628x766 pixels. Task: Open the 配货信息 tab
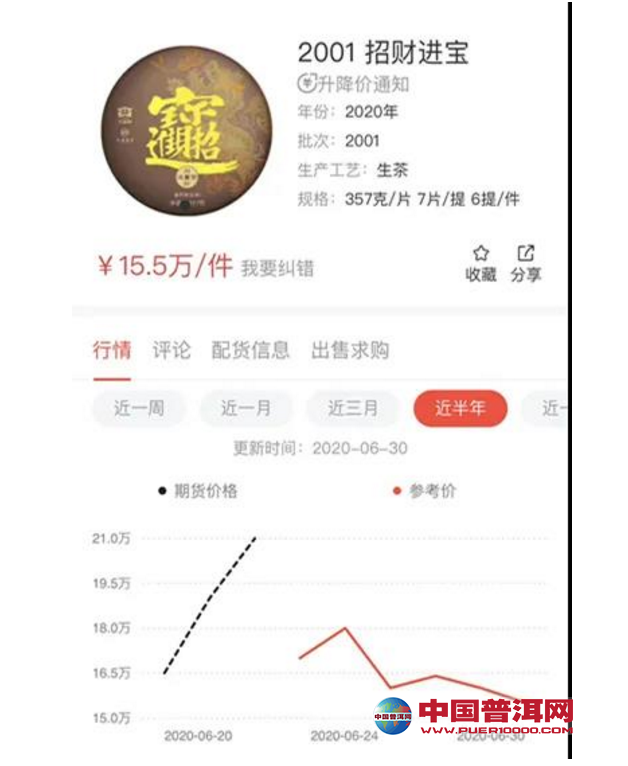pos(250,350)
